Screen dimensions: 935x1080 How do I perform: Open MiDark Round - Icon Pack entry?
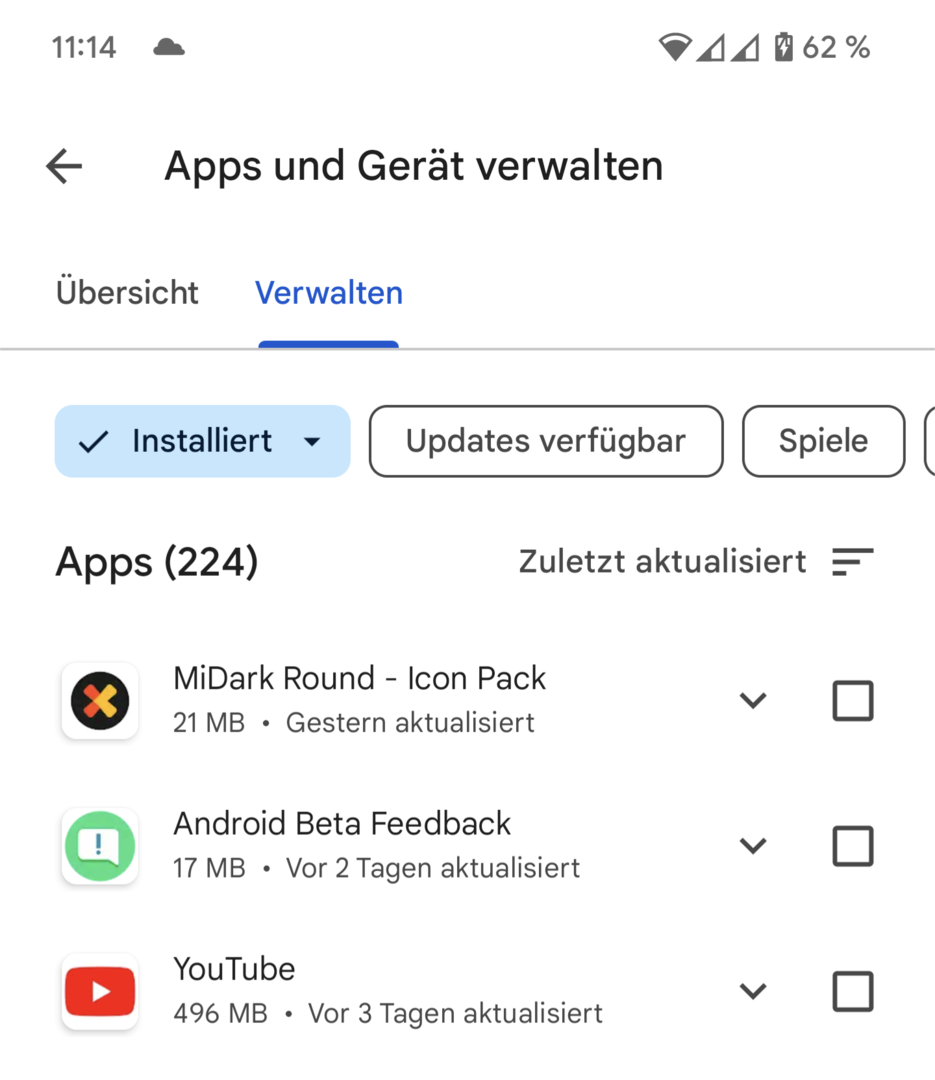click(x=360, y=699)
